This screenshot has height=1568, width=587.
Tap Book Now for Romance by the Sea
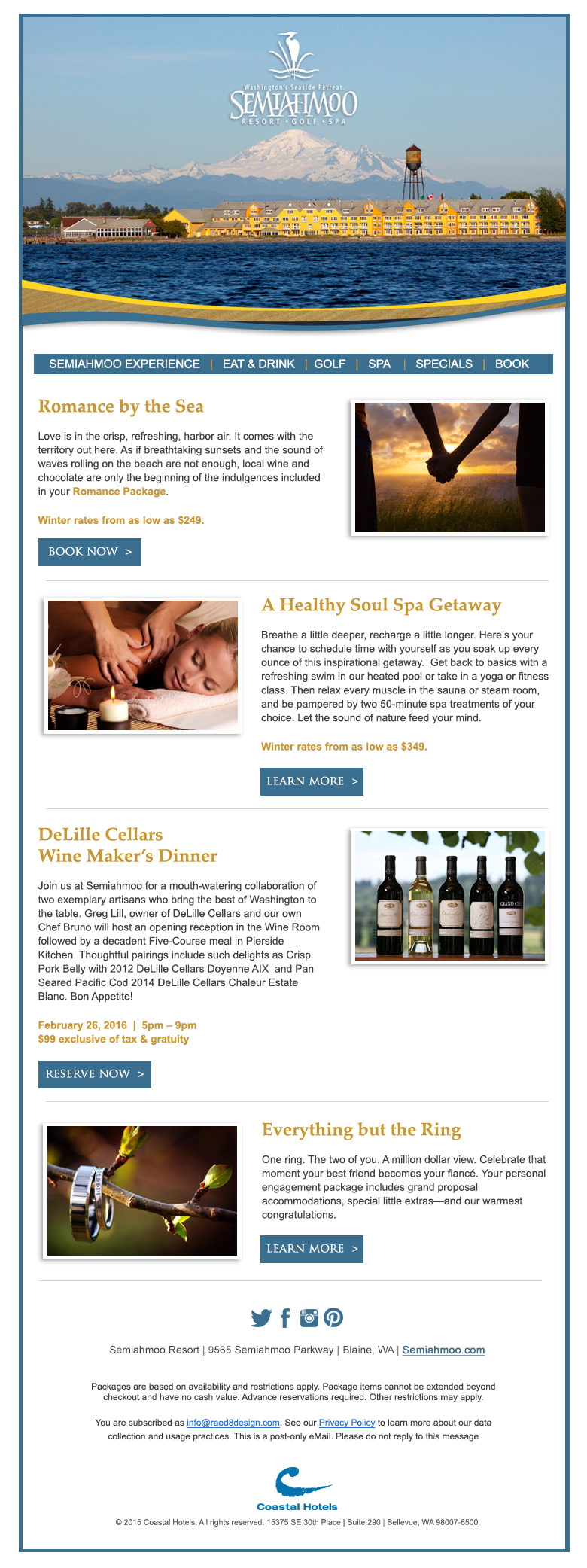coord(90,552)
